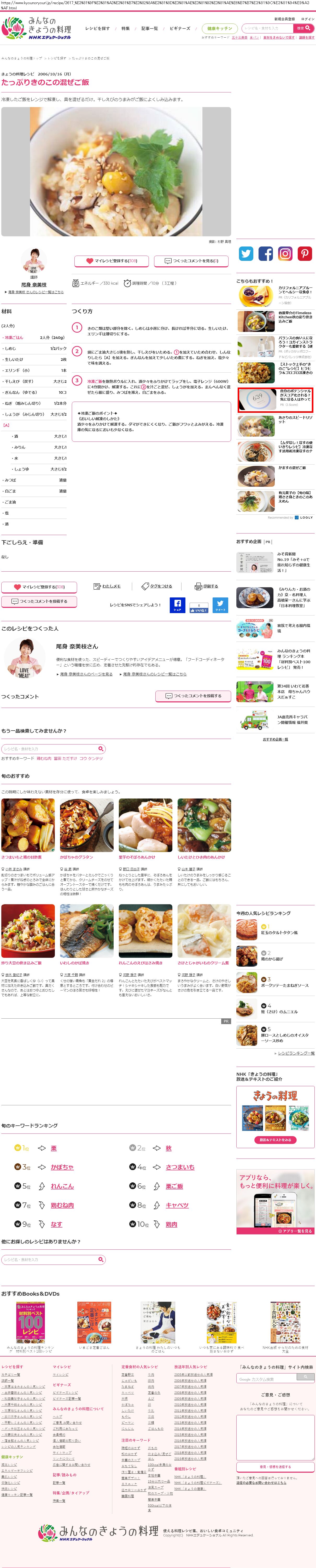
Task: Open ranking recipe 紅玉のタルトタタン風
Action: [x=279, y=932]
